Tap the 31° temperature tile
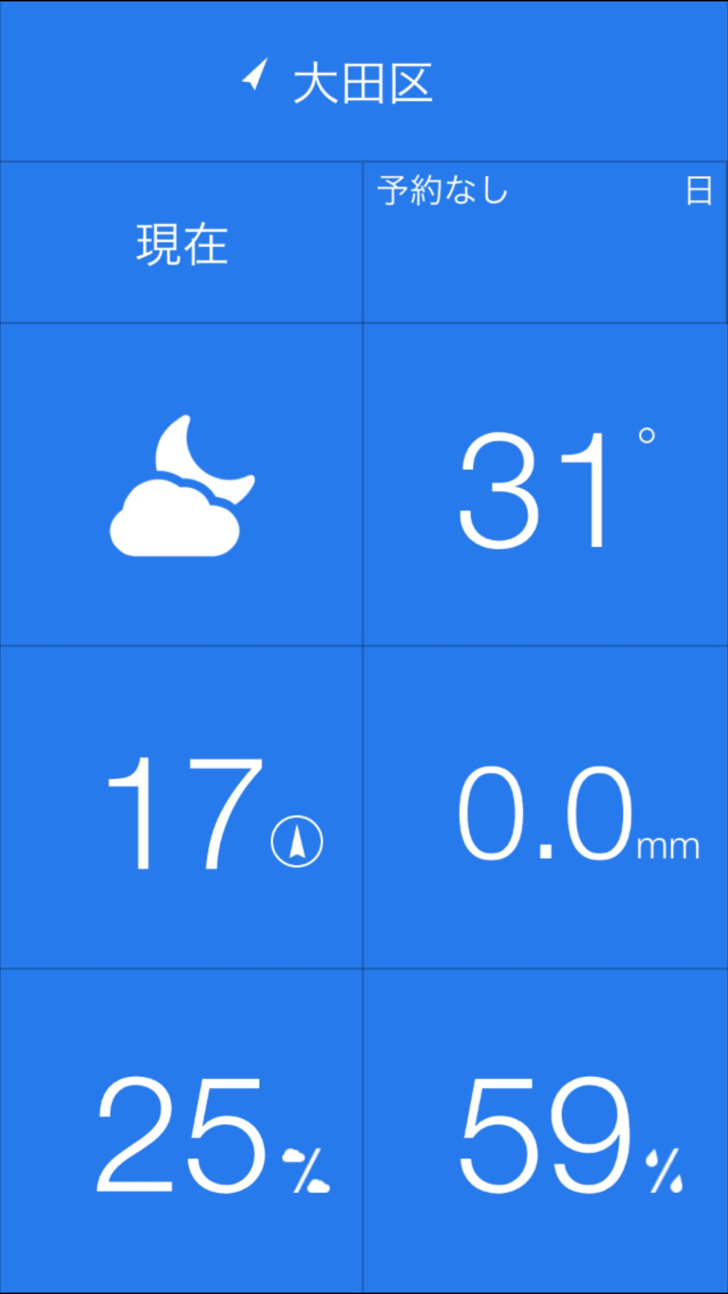 coord(545,484)
